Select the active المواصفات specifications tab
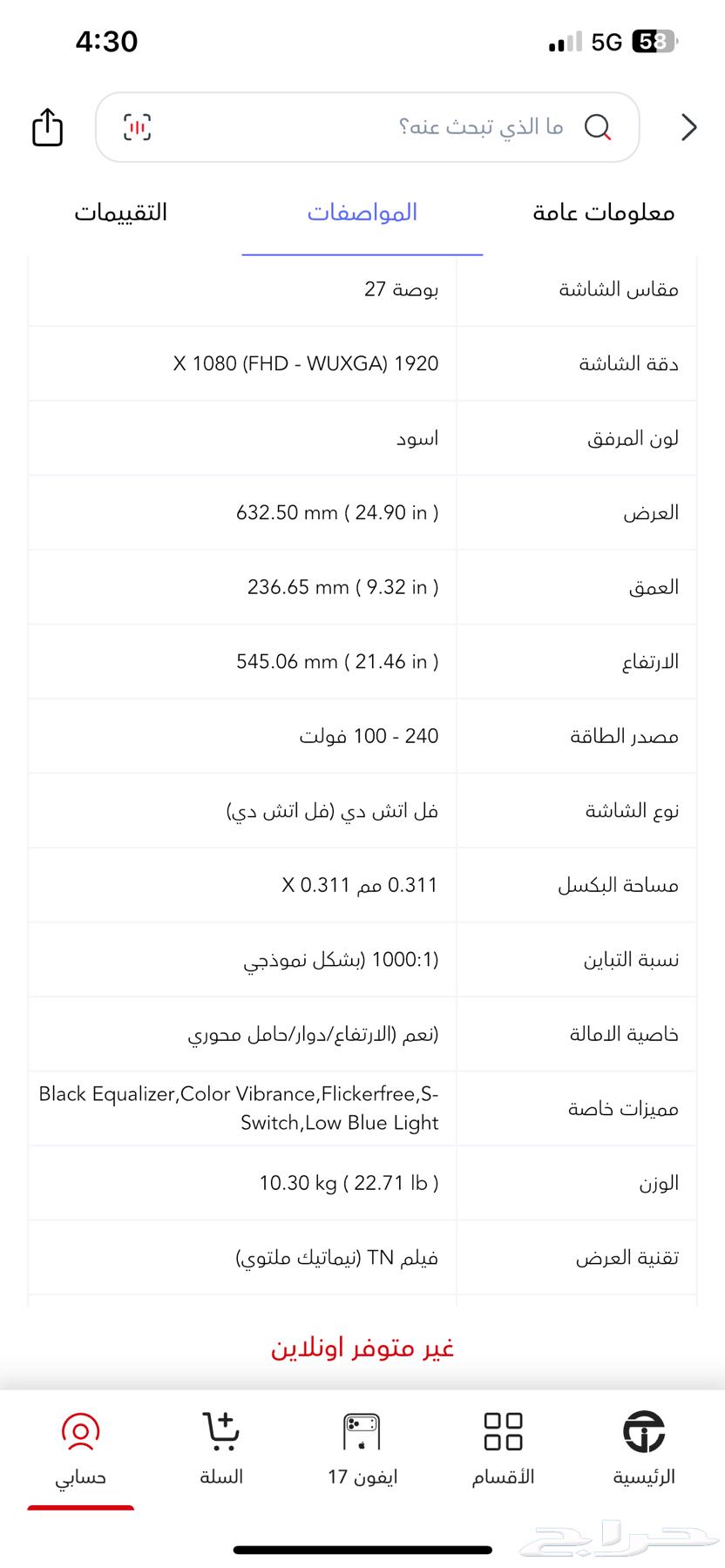 pos(362,212)
